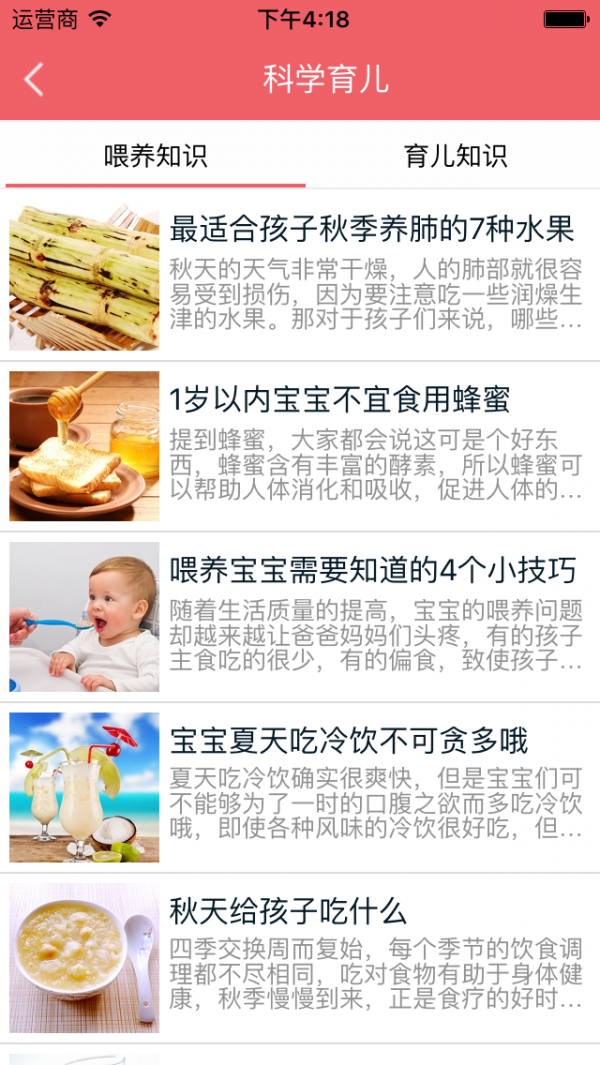
Task: Read the article 1岁以内宝宝不宜食用蜂蜜
Action: (x=340, y=400)
